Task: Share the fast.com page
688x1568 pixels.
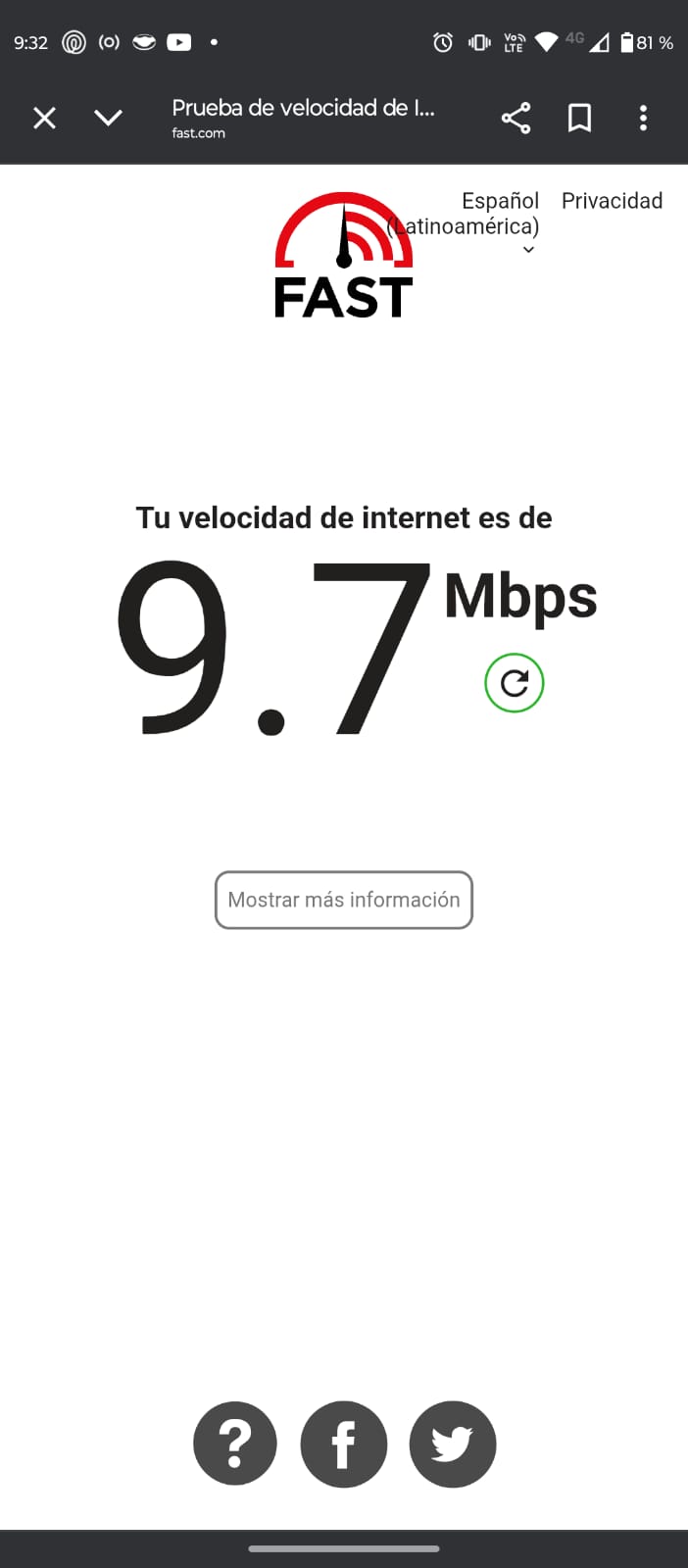Action: 516,119
